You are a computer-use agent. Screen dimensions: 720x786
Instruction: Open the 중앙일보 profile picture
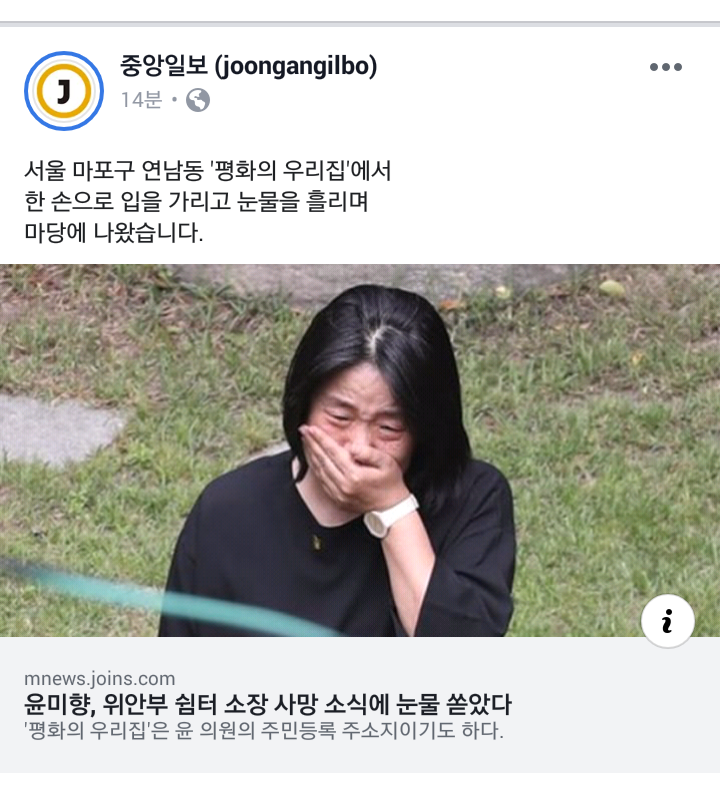64,91
